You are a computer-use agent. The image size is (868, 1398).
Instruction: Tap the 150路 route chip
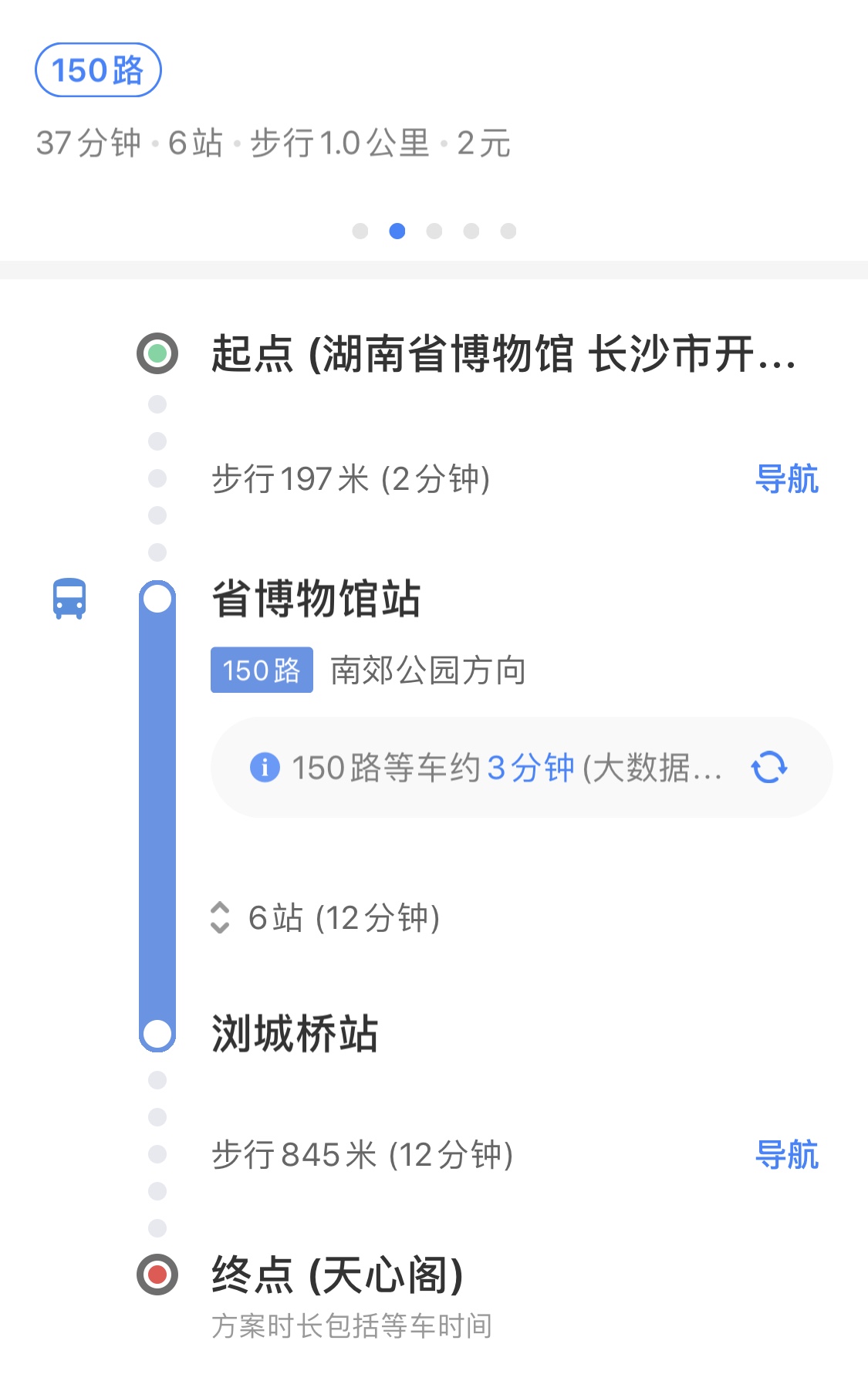pos(98,70)
